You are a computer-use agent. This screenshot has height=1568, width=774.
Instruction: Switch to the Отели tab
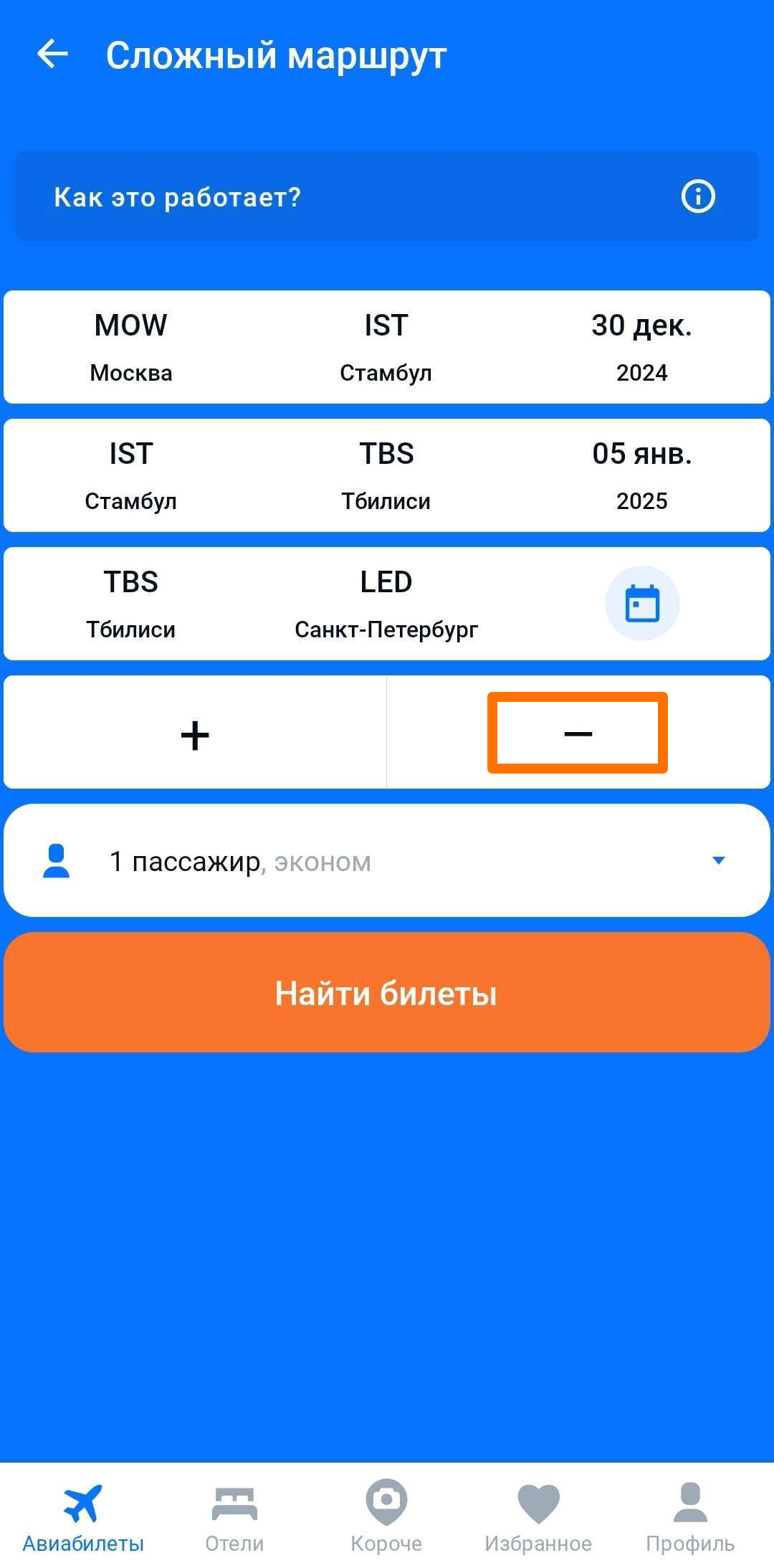[x=234, y=1516]
